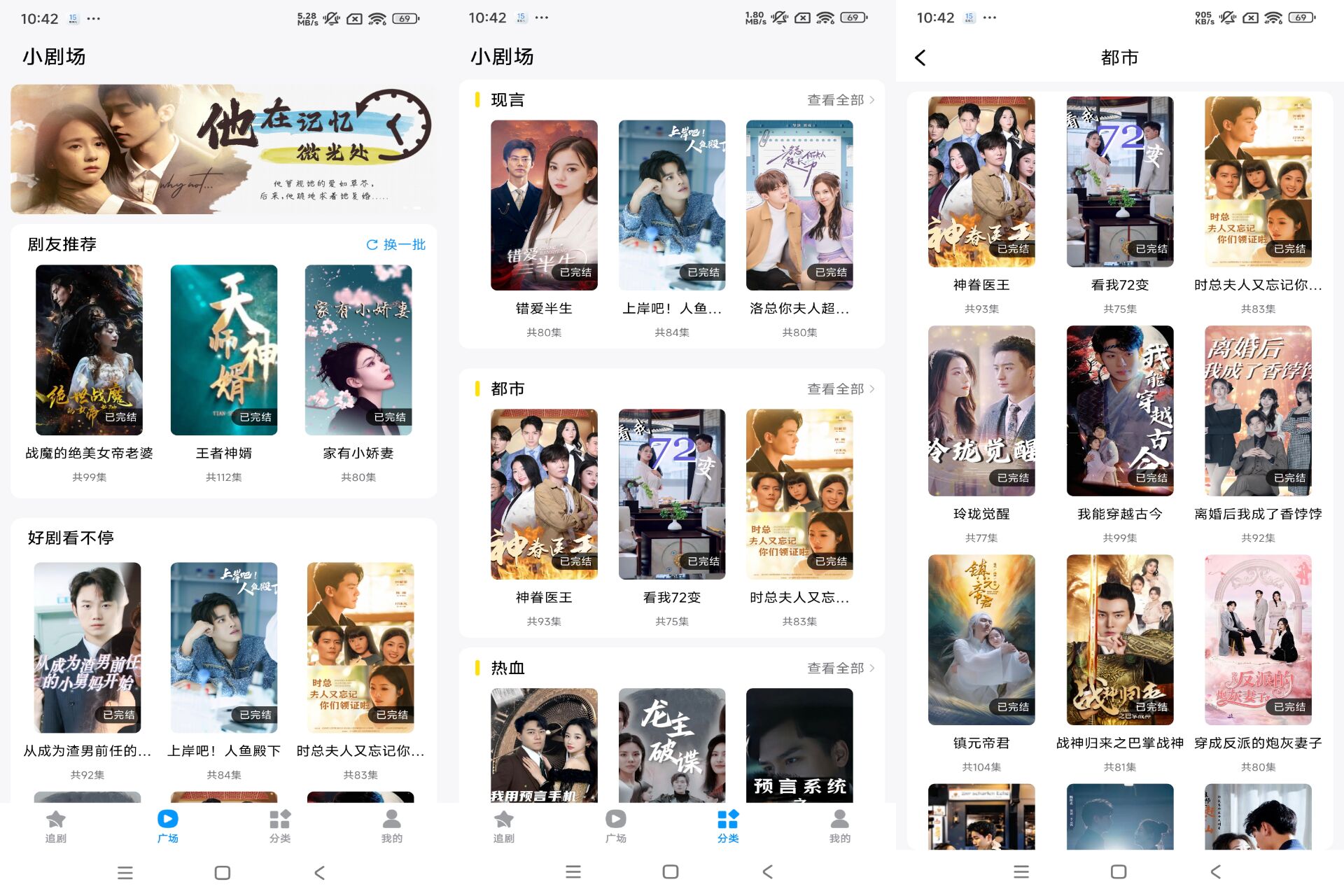Screen dimensions: 1344x896
Task: Open the drama 穿成反派的炮灰妻子
Action: (x=1258, y=640)
